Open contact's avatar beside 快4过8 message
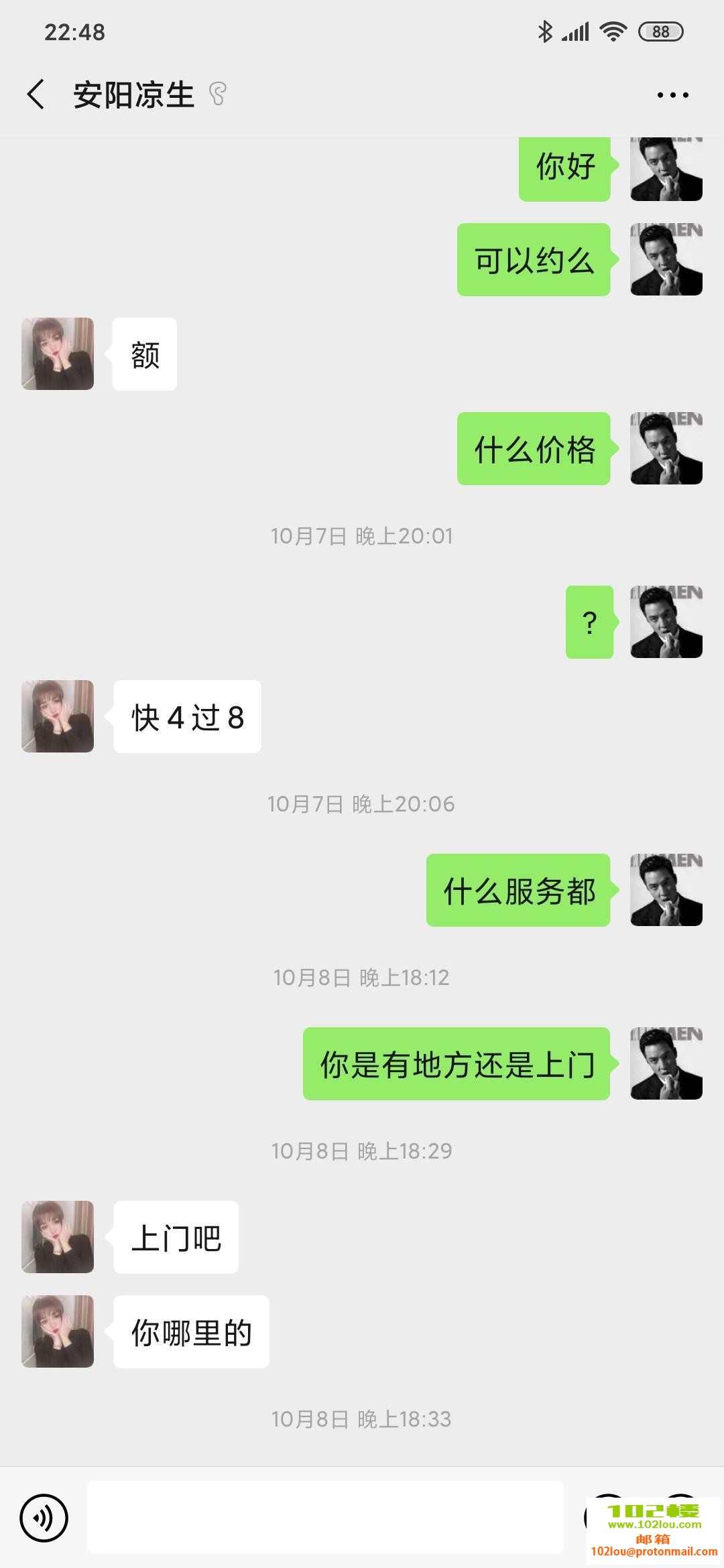Viewport: 724px width, 1568px height. pyautogui.click(x=58, y=716)
